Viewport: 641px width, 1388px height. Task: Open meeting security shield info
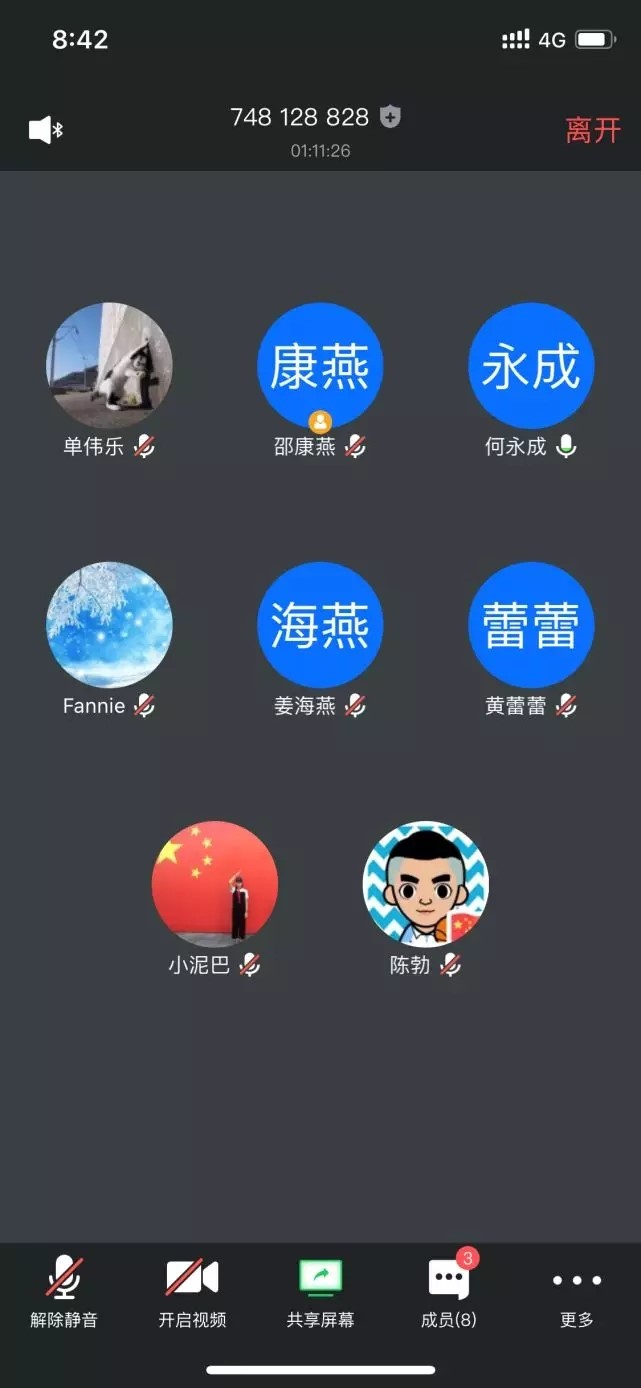tap(391, 118)
